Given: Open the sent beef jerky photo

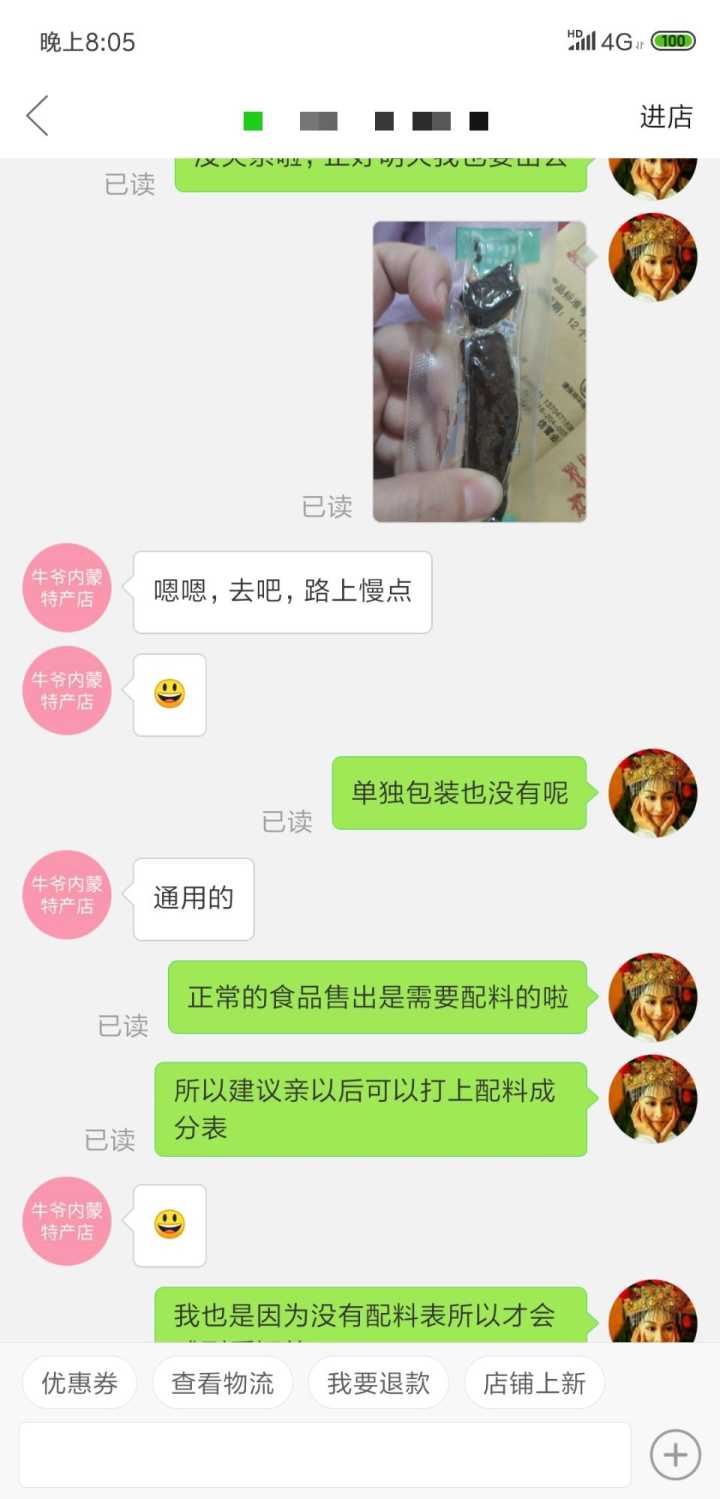Looking at the screenshot, I should 479,371.
